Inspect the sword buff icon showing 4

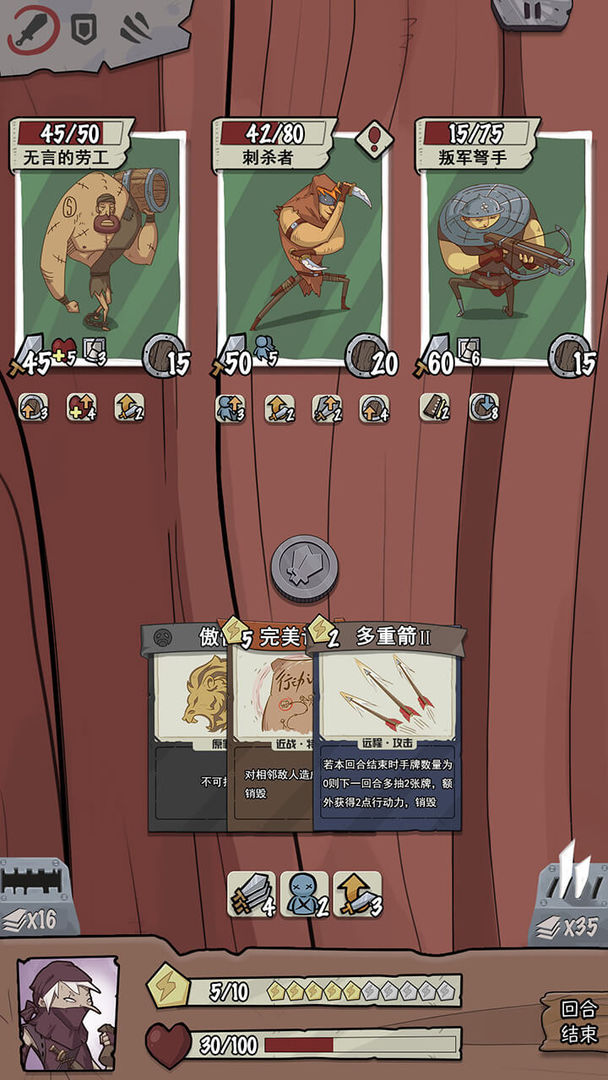coord(250,892)
